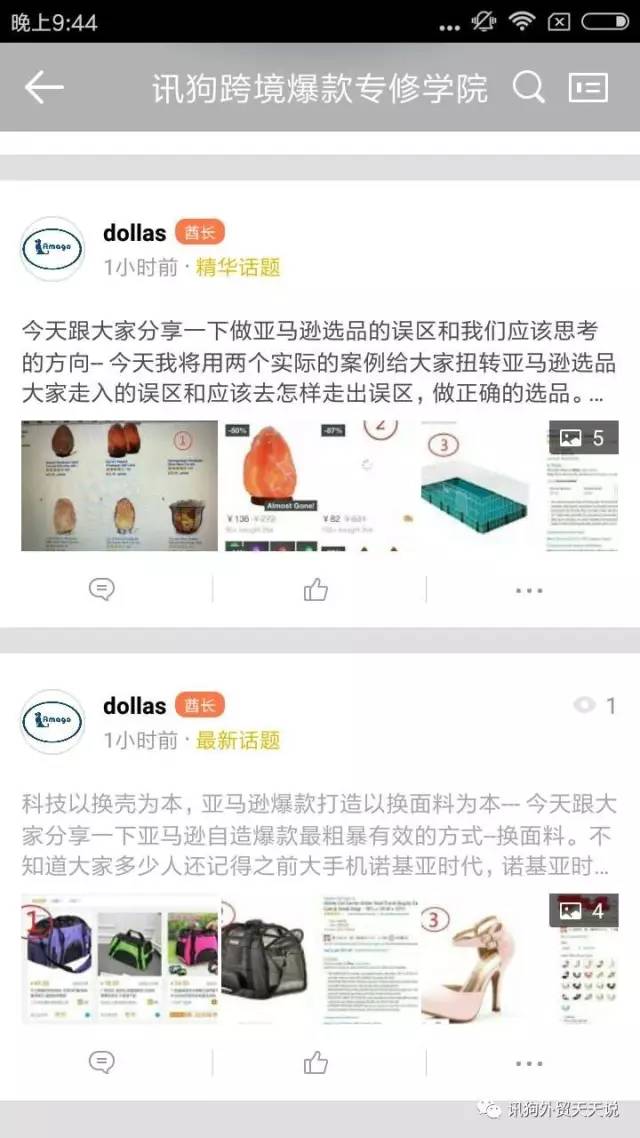Open more options on the 精华话题 post
The width and height of the screenshot is (640, 1138).
529,590
